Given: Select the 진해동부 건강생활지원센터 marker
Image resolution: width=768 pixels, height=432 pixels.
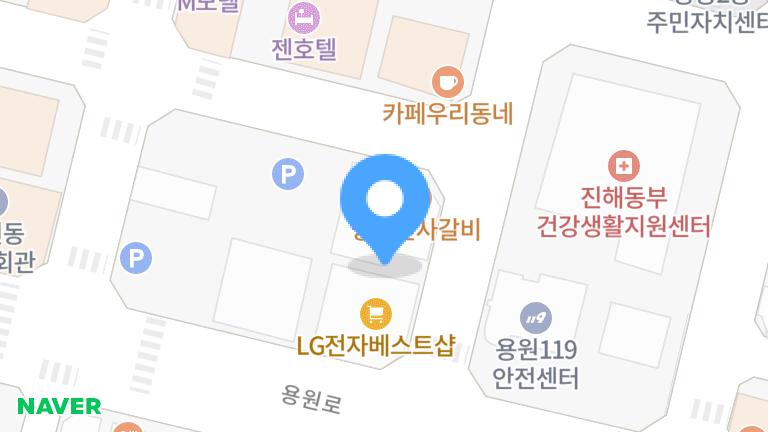Looking at the screenshot, I should [x=624, y=163].
